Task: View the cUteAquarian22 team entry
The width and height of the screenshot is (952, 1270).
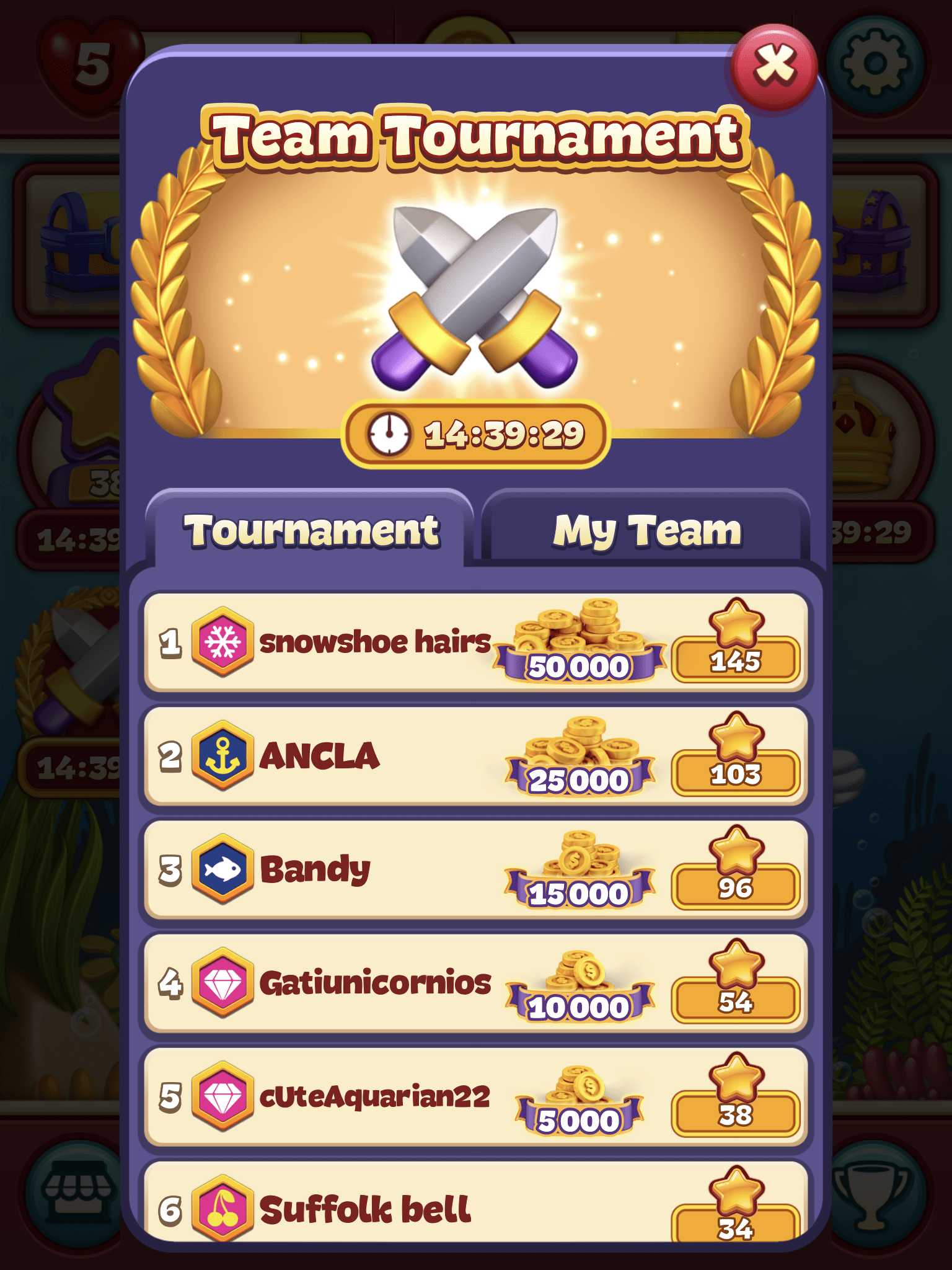Action: [374, 1096]
